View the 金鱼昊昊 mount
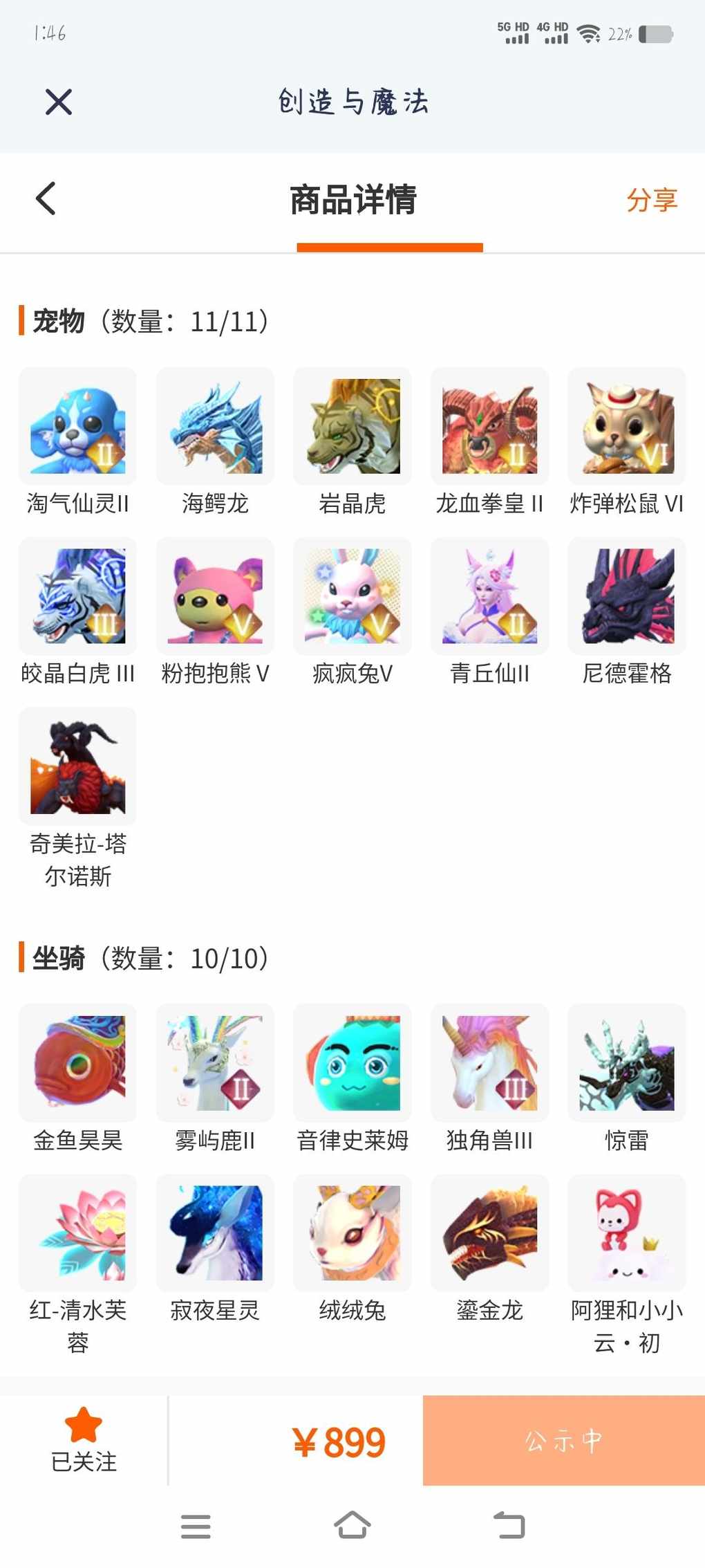This screenshot has height=1568, width=705. [78, 1079]
